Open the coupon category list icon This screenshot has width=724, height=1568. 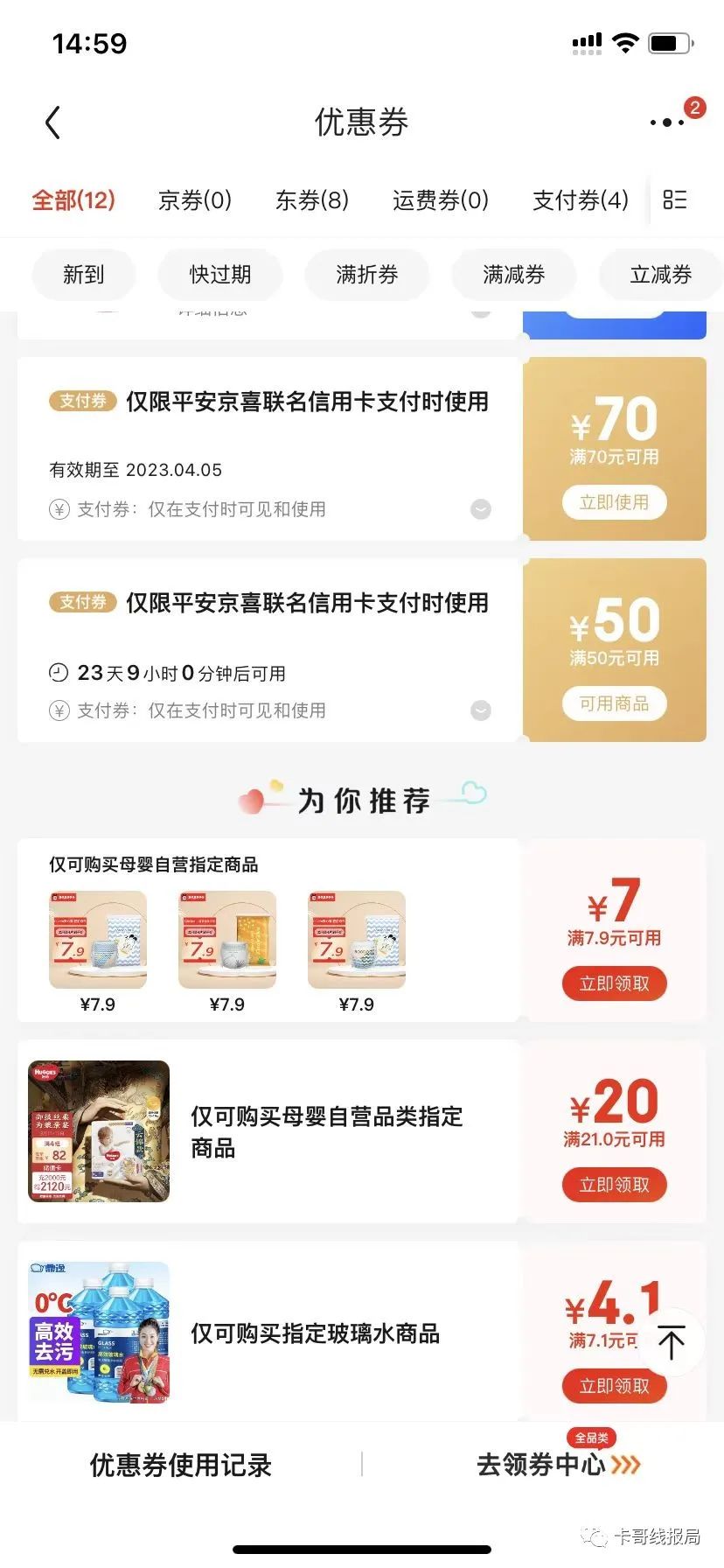(x=674, y=199)
